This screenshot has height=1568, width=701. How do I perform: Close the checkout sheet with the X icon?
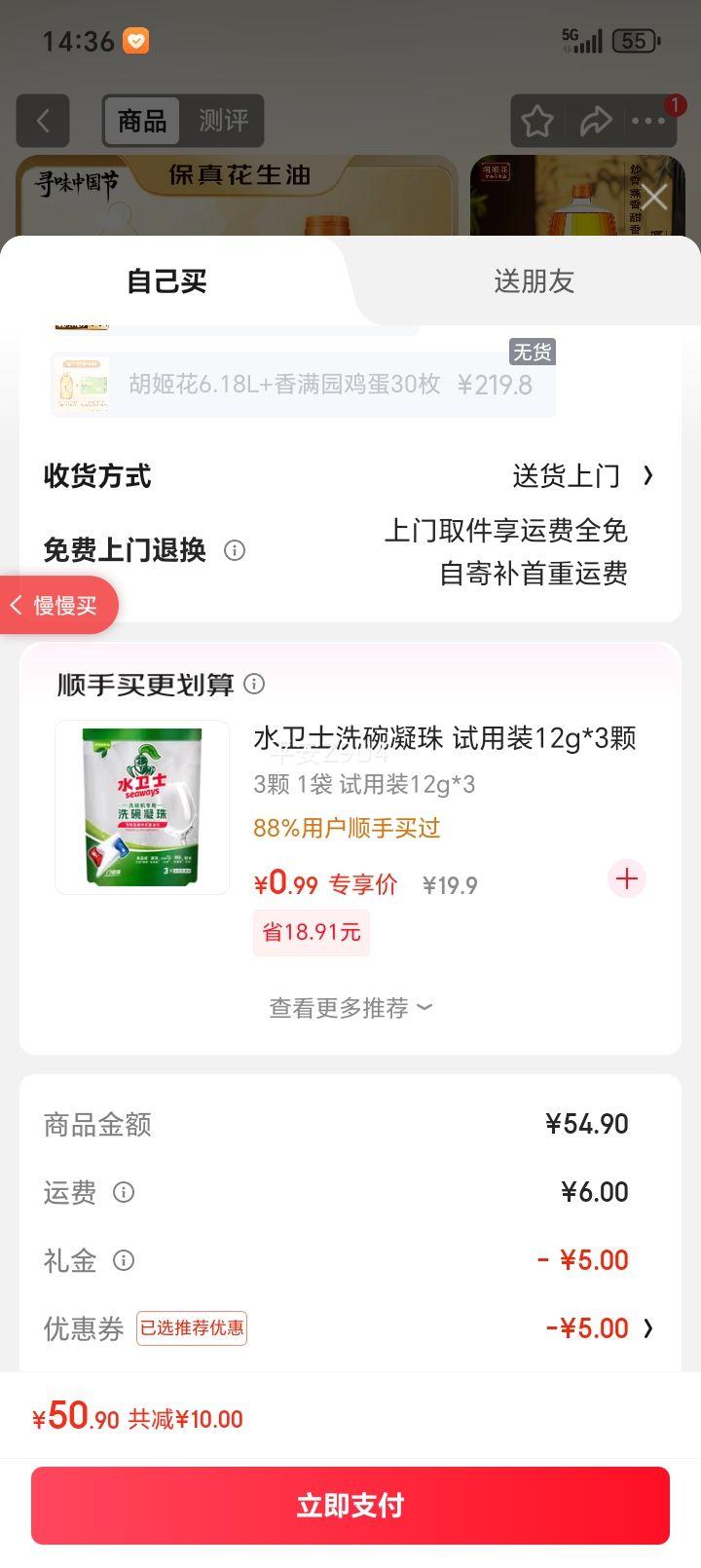tap(654, 197)
